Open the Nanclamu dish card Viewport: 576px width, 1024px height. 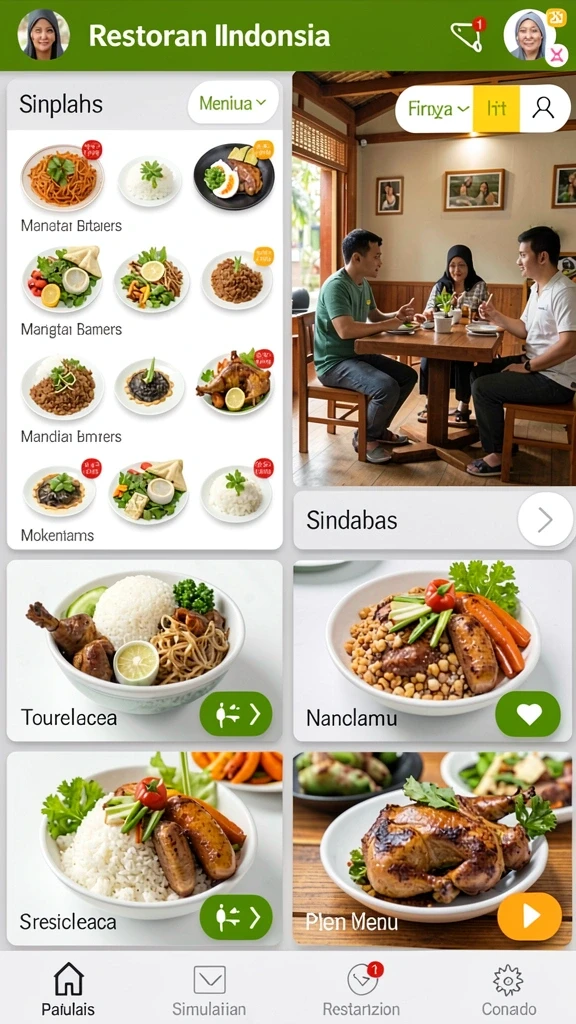432,650
